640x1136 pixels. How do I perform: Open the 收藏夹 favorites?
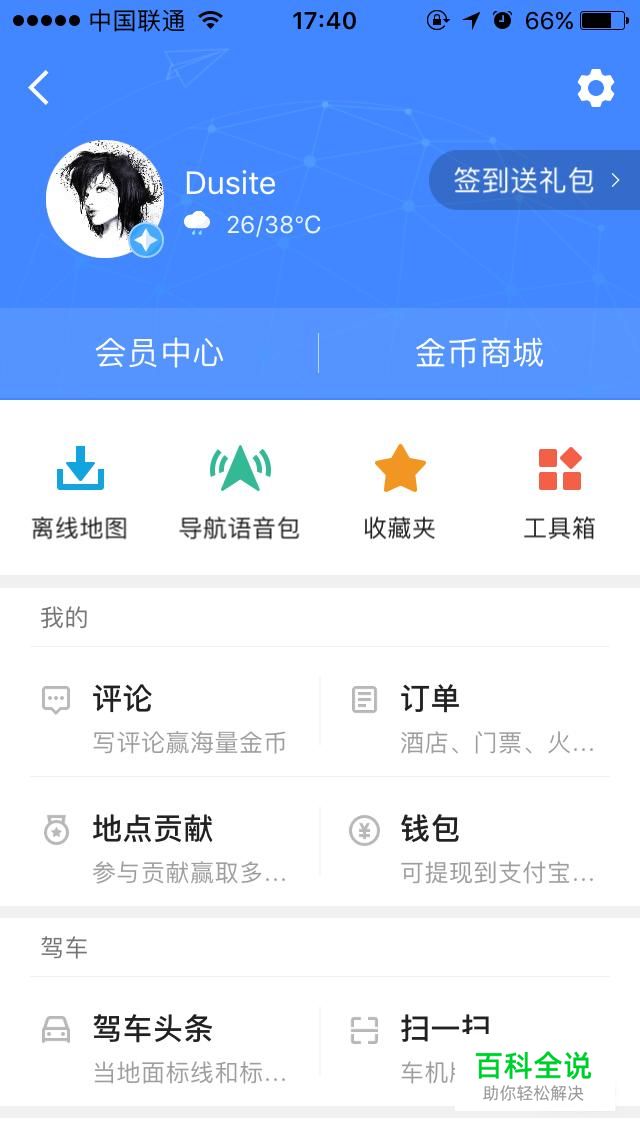(400, 491)
